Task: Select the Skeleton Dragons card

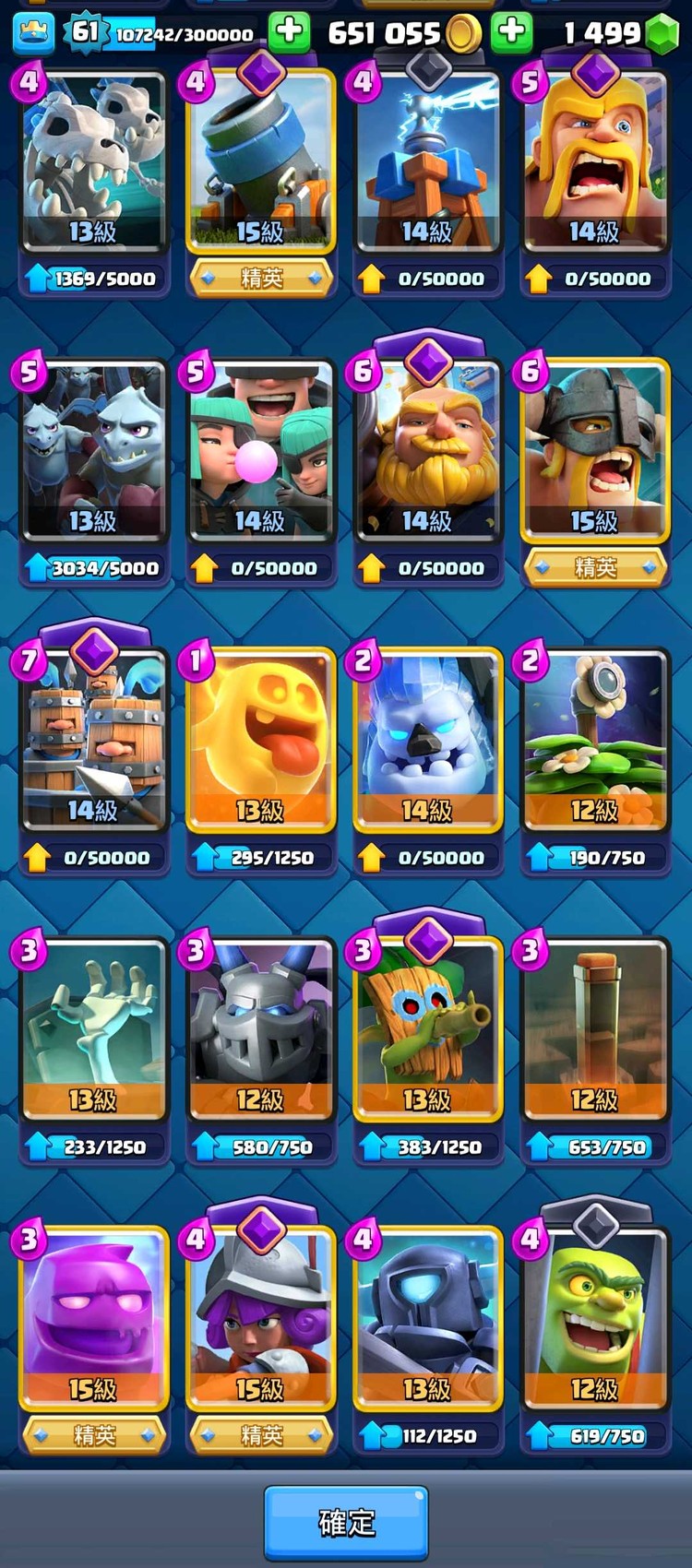Action: [93, 161]
